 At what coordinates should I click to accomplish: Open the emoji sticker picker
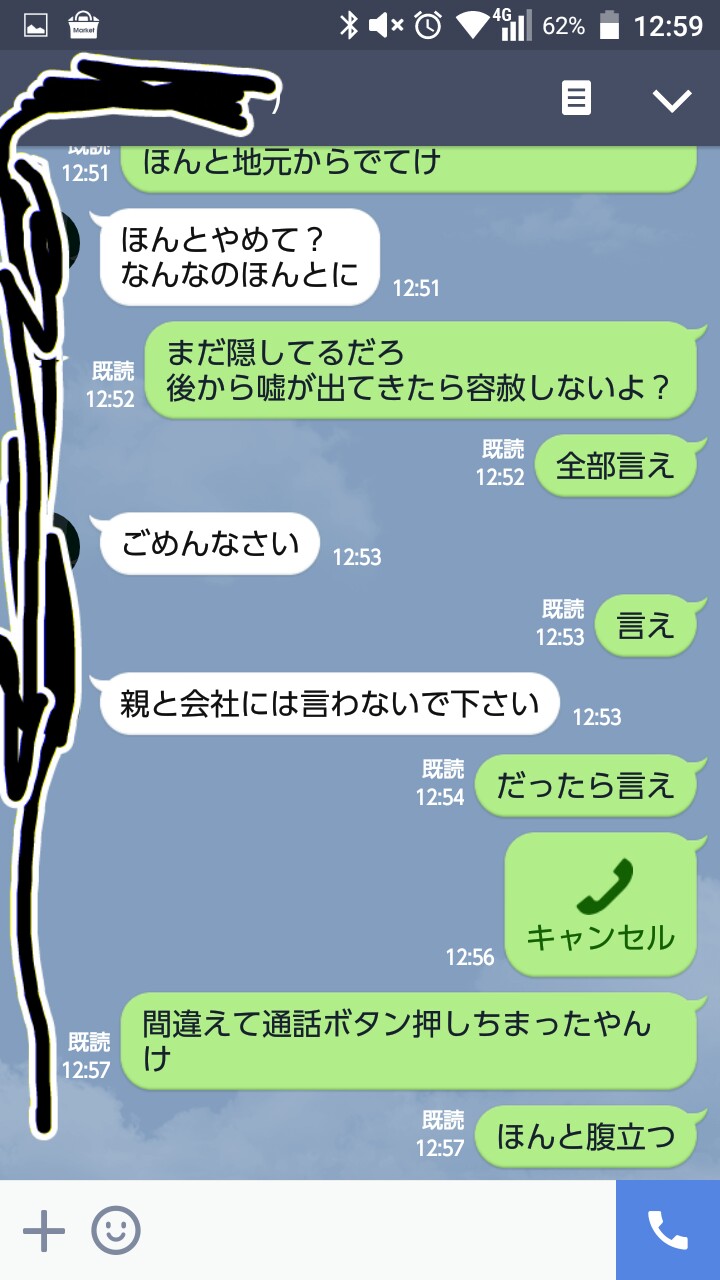pos(116,1230)
